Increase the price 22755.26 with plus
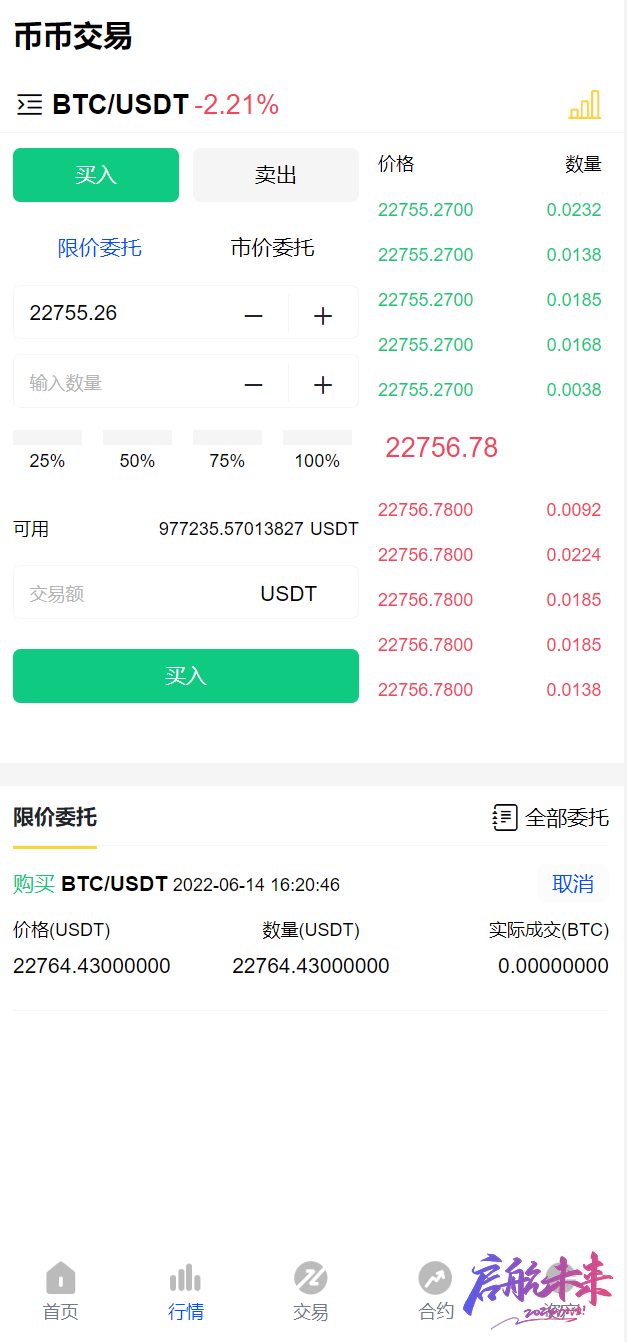The width and height of the screenshot is (627, 1342). pyautogui.click(x=322, y=315)
